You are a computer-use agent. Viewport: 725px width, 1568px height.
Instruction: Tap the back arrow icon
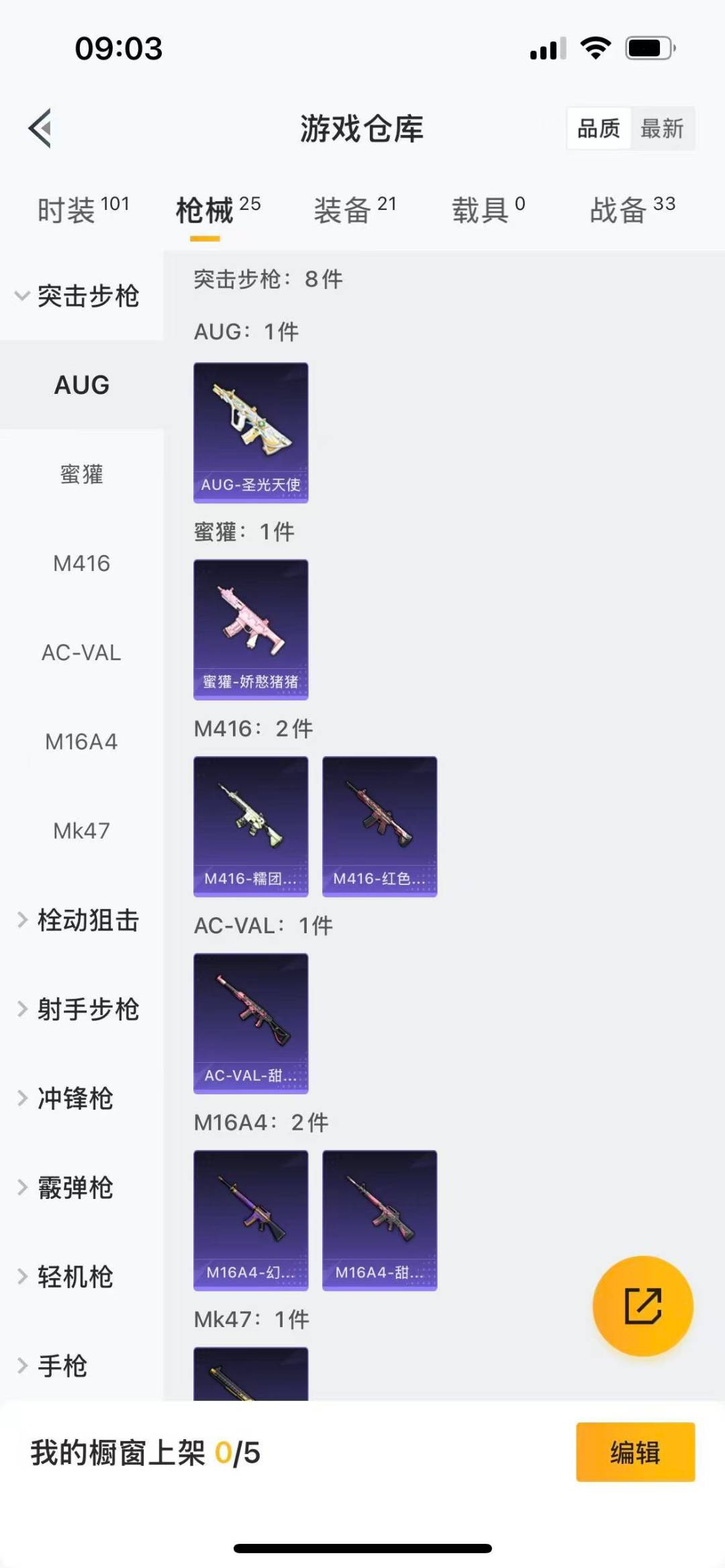pos(42,129)
